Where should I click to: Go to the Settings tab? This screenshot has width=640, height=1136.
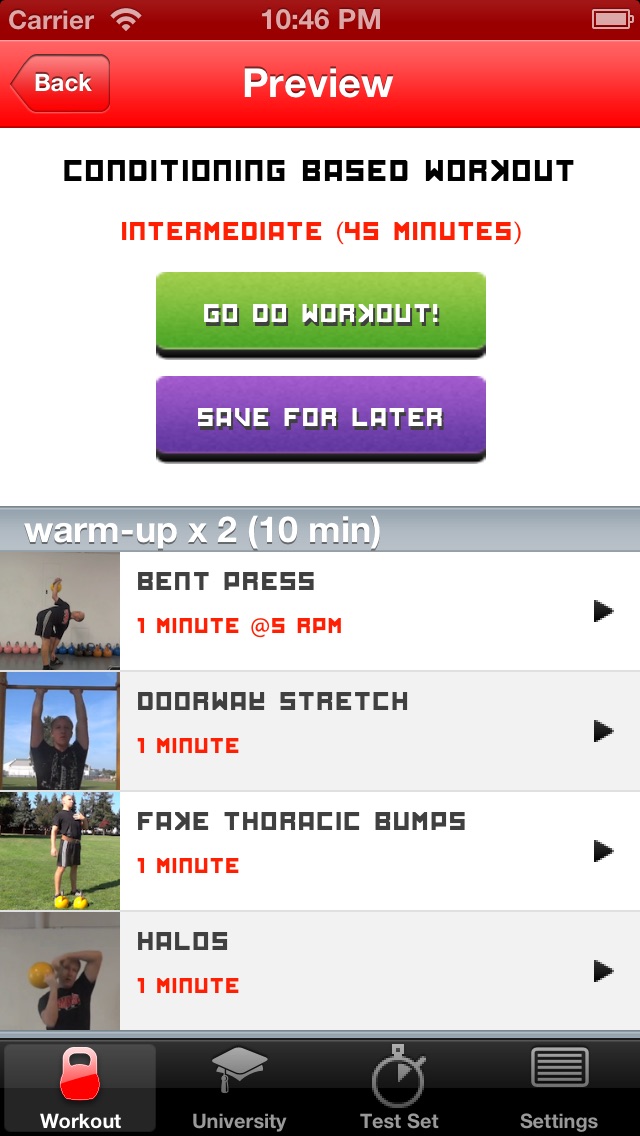(559, 1088)
